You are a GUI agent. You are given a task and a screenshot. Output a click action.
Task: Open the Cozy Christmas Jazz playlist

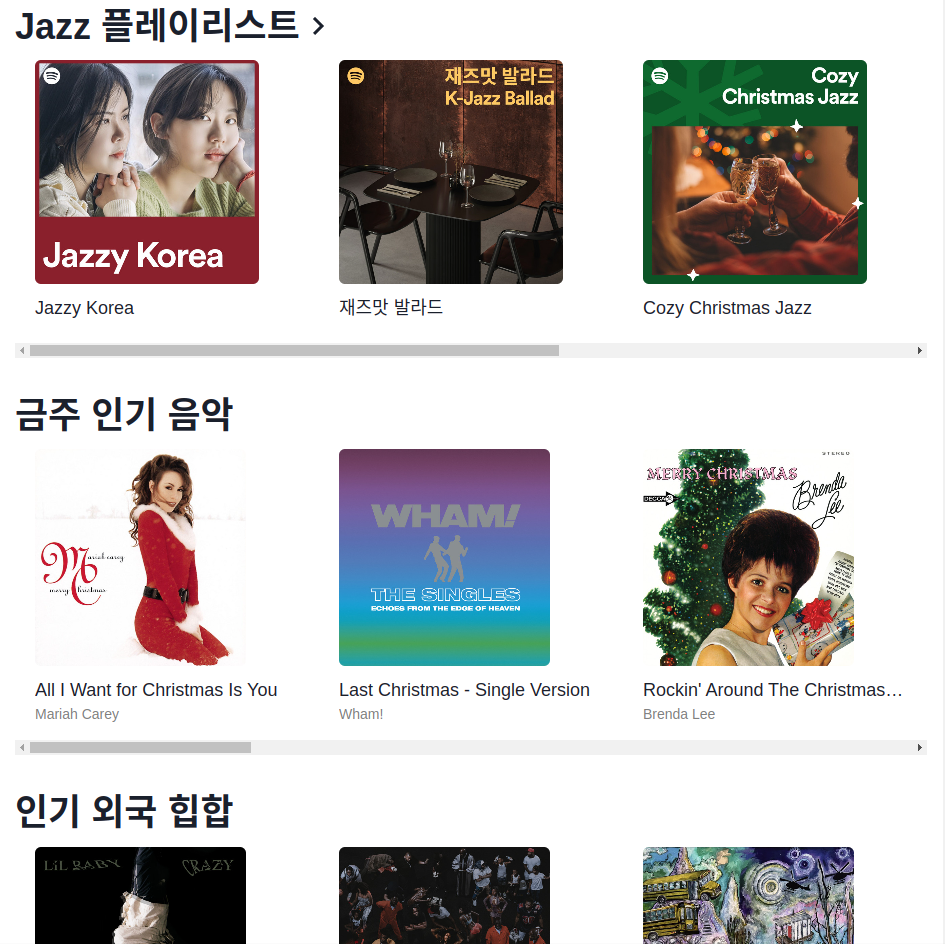point(755,172)
